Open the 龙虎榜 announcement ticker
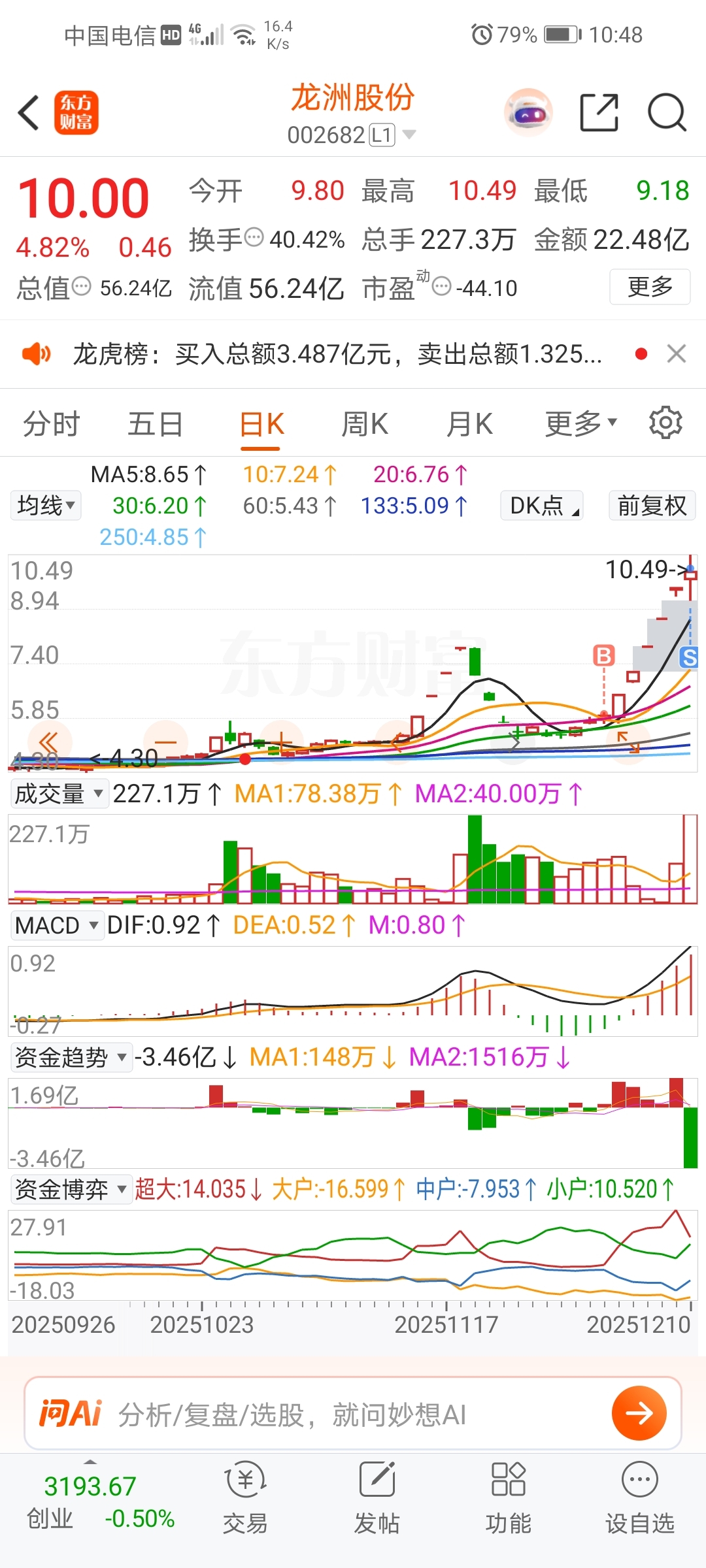 tap(337, 353)
